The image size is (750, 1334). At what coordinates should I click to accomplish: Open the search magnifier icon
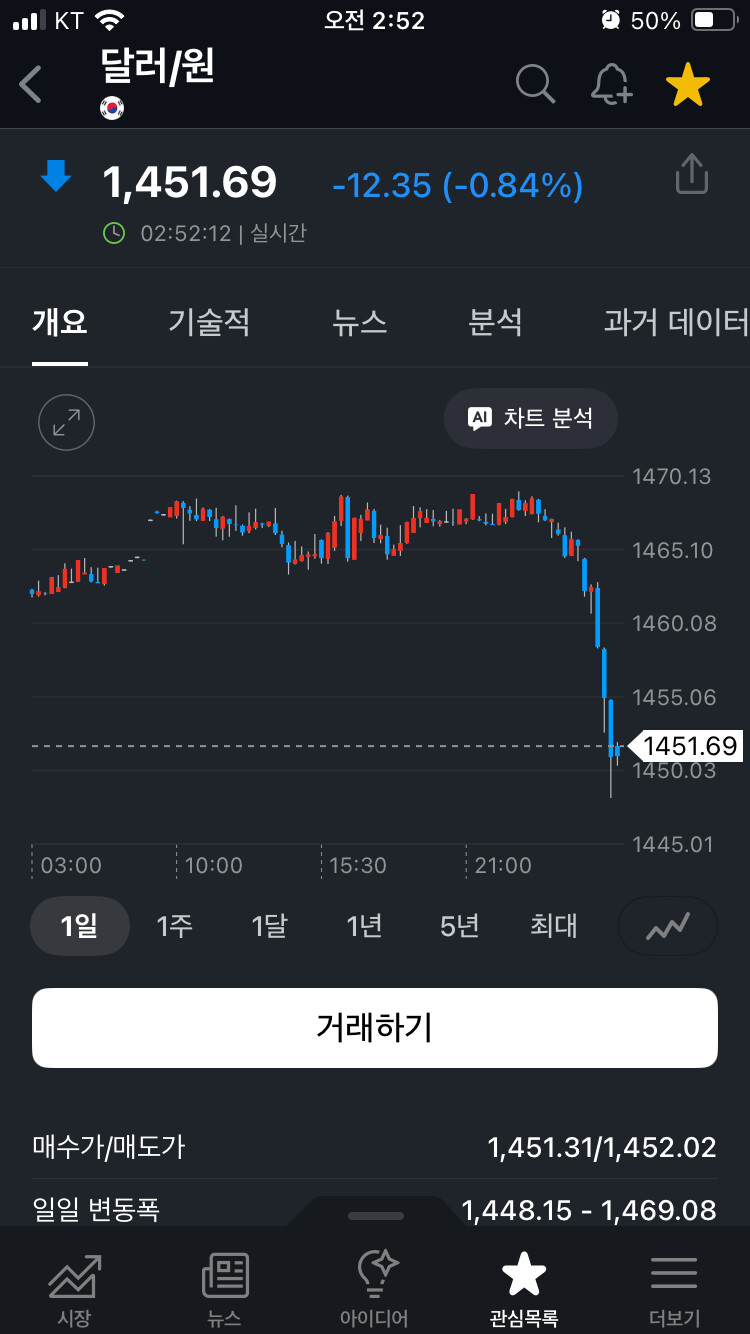pyautogui.click(x=536, y=85)
